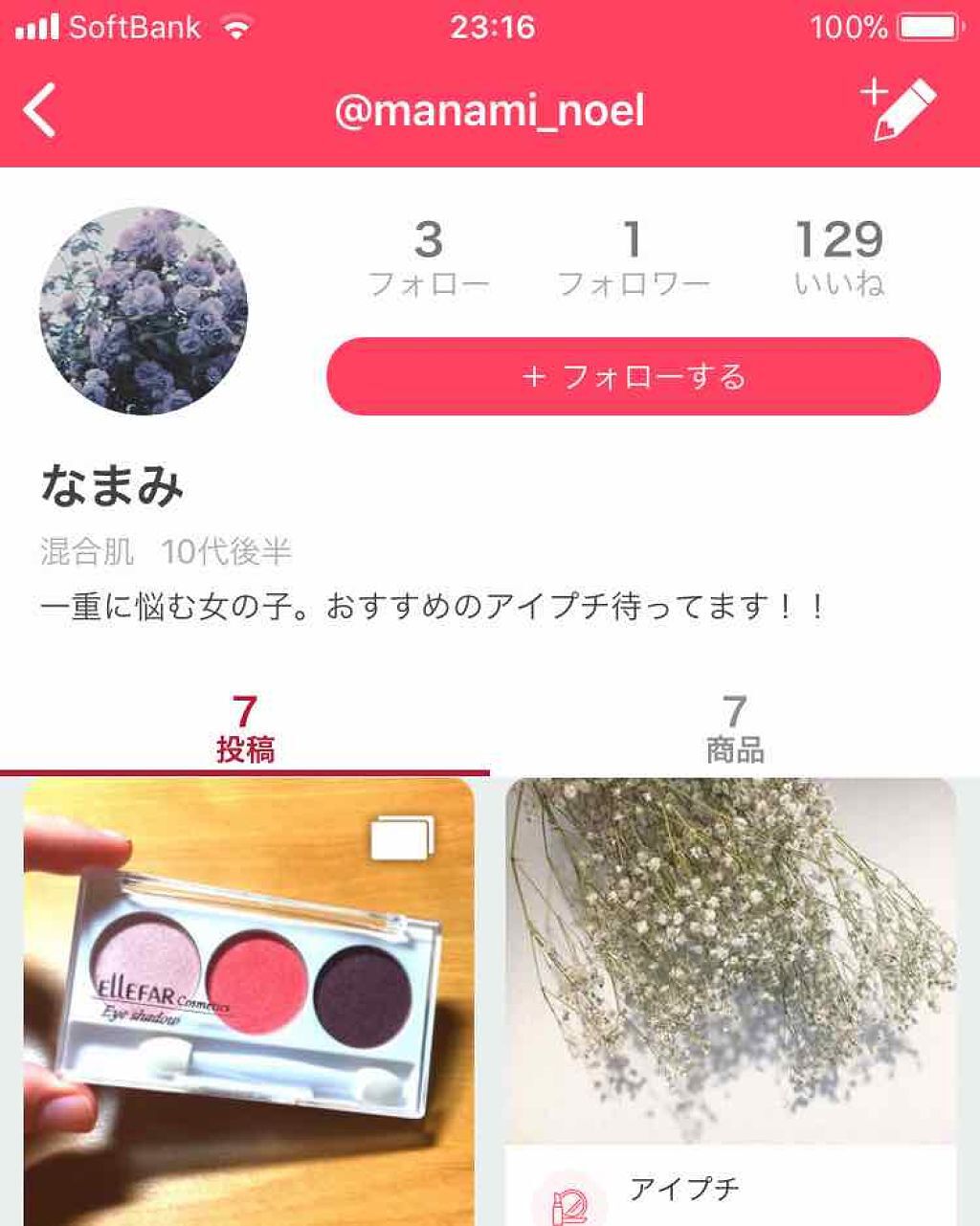Open the フォロー count showing 3
The height and width of the screenshot is (1226, 980).
click(431, 258)
